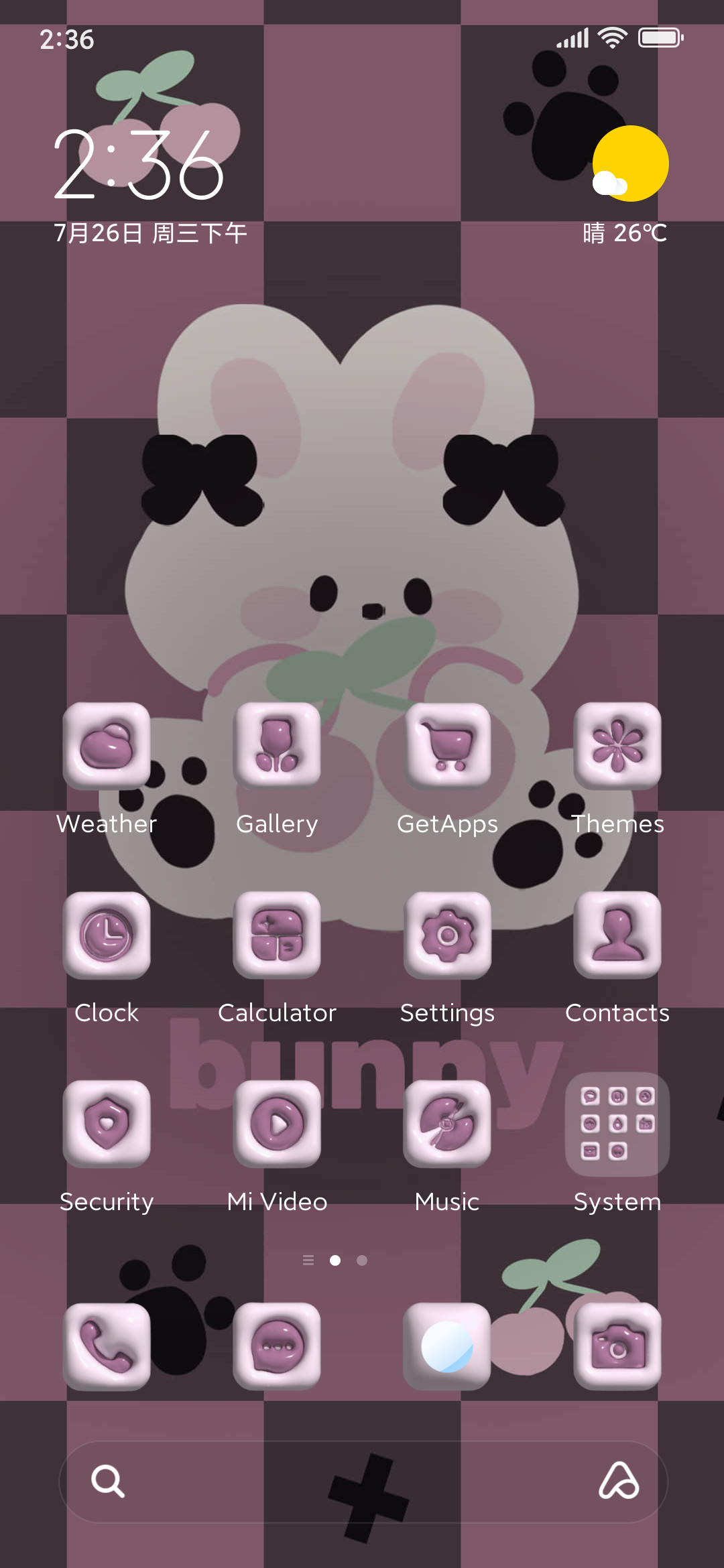Open the Contacts app

(x=617, y=935)
